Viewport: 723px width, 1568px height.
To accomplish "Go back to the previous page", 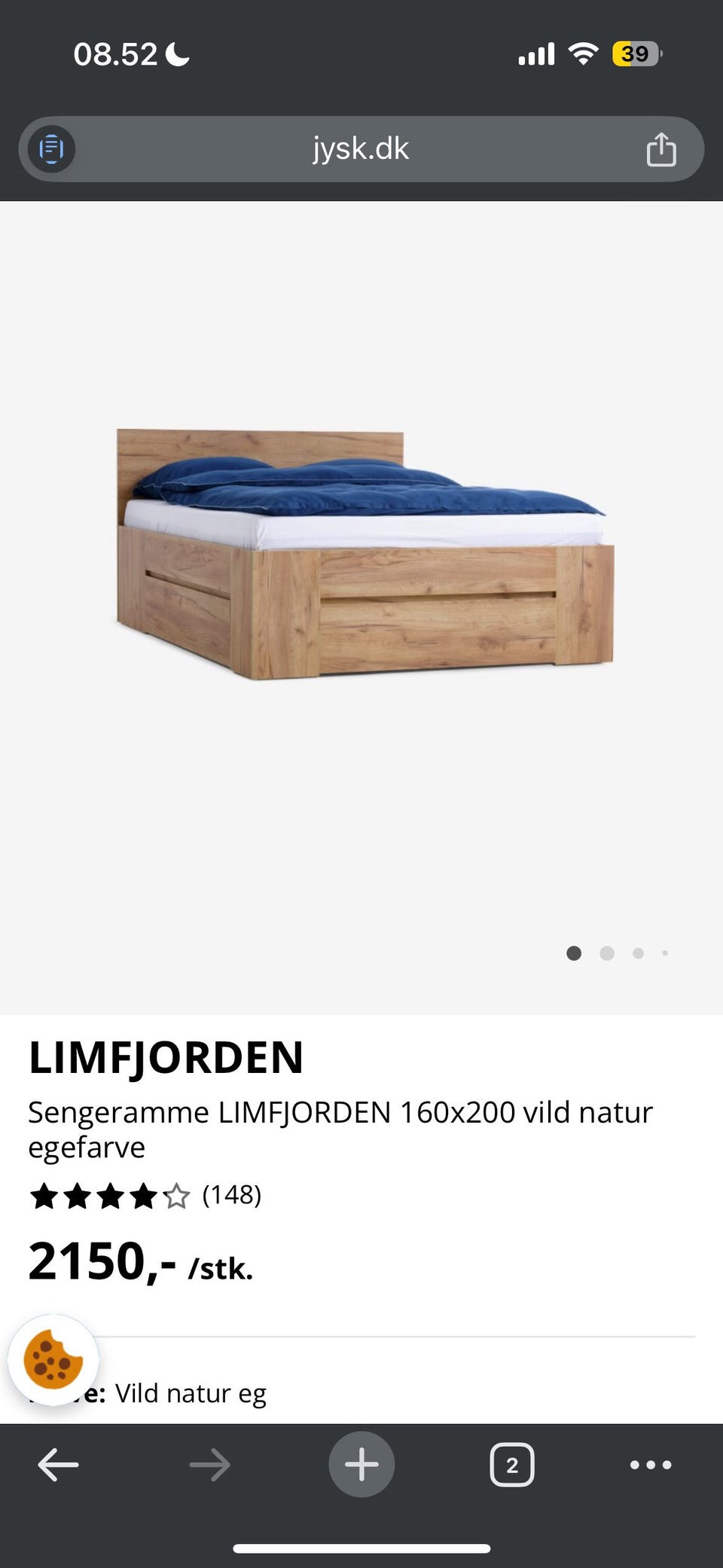I will [x=58, y=1465].
